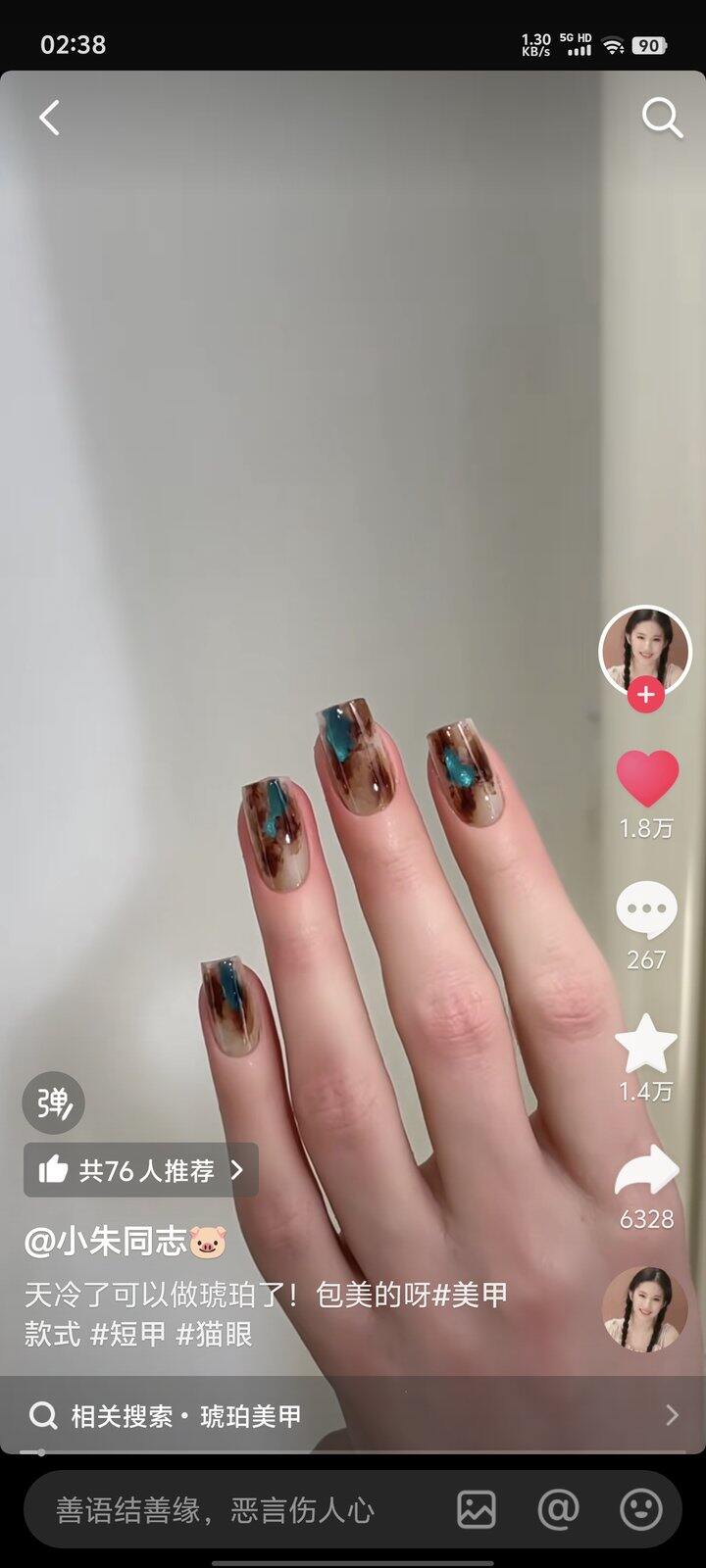Toggle the danmaku 弹 button
Image resolution: width=706 pixels, height=1568 pixels.
[54, 1103]
